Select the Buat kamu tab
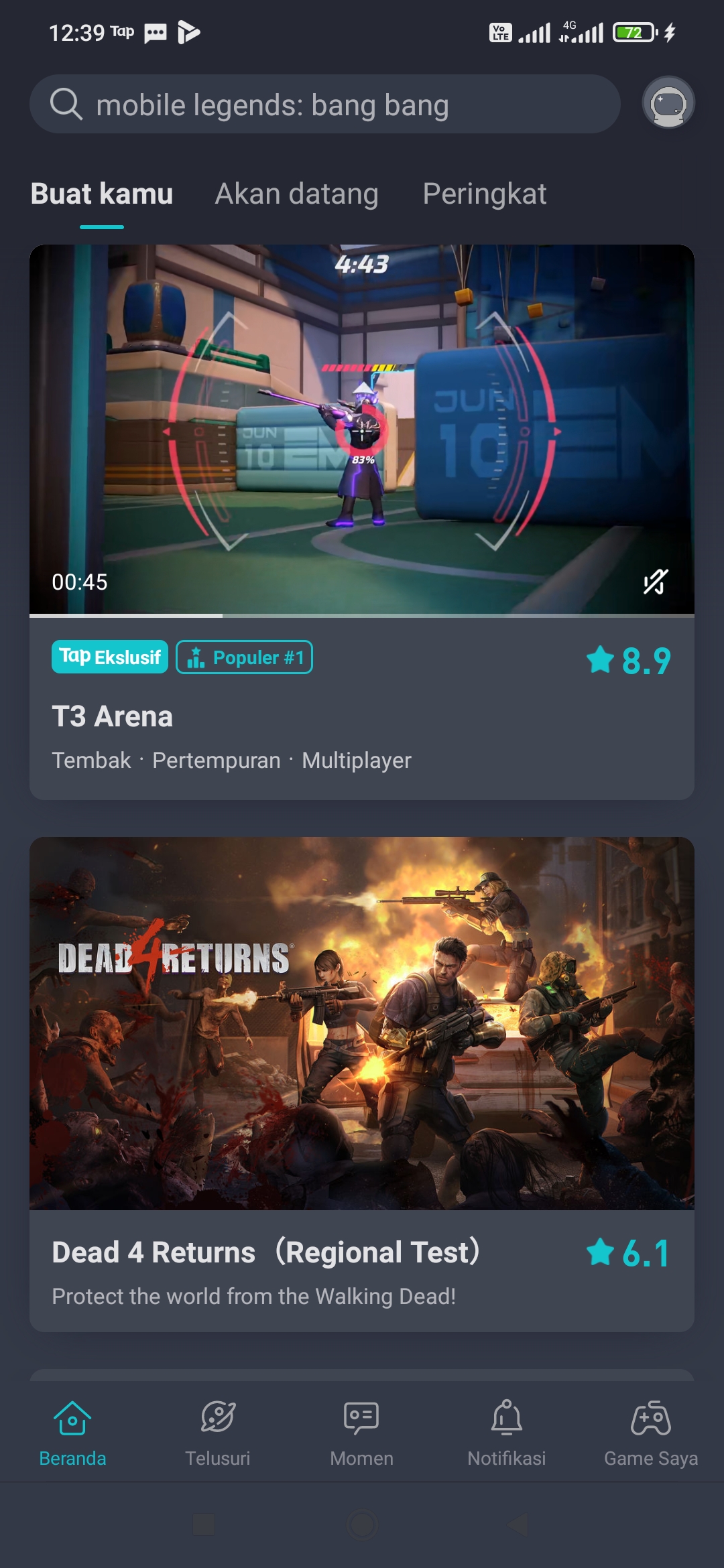Screen dimensions: 724x1568 point(102,194)
